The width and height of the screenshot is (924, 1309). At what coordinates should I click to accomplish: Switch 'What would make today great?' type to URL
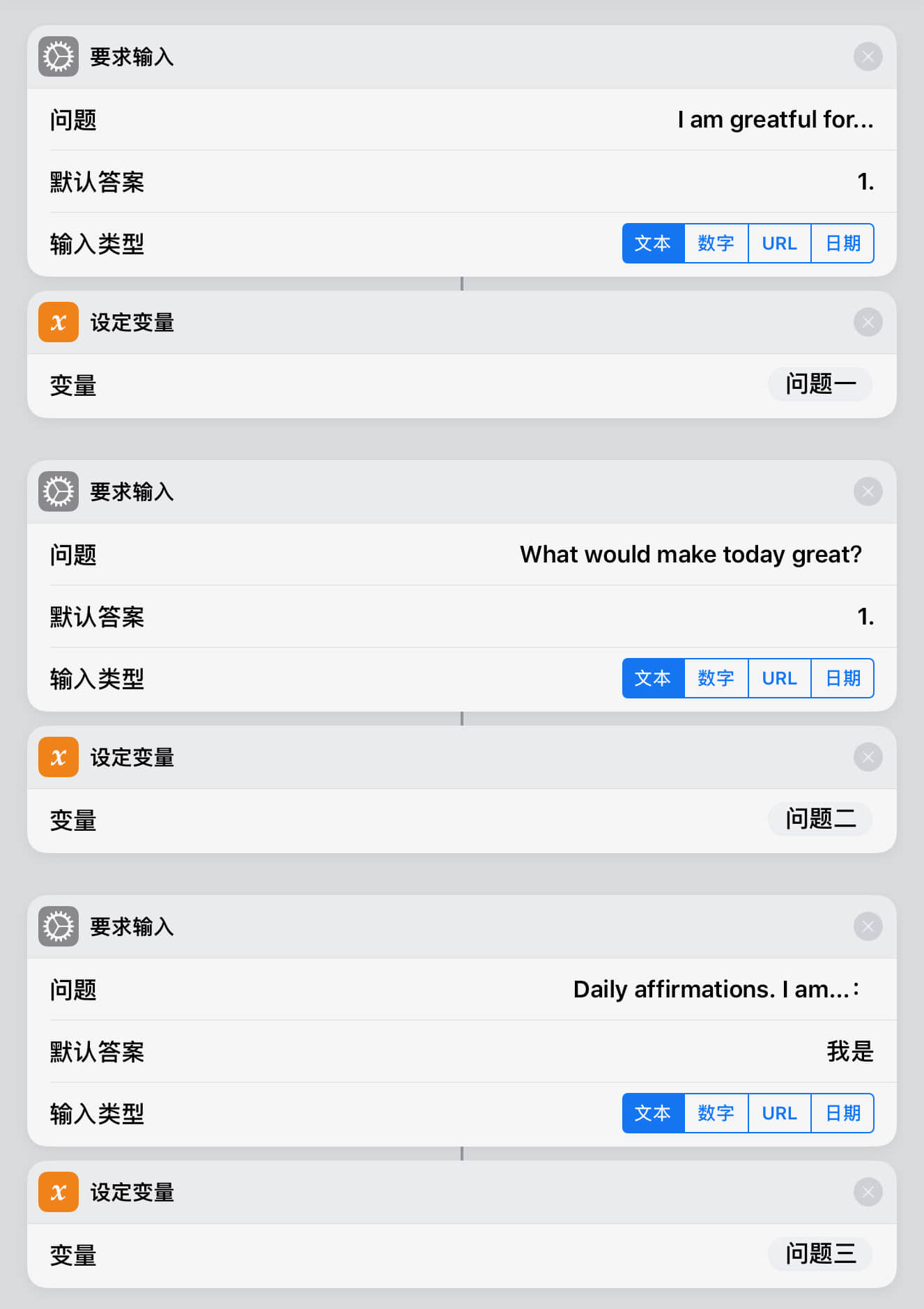coord(779,678)
